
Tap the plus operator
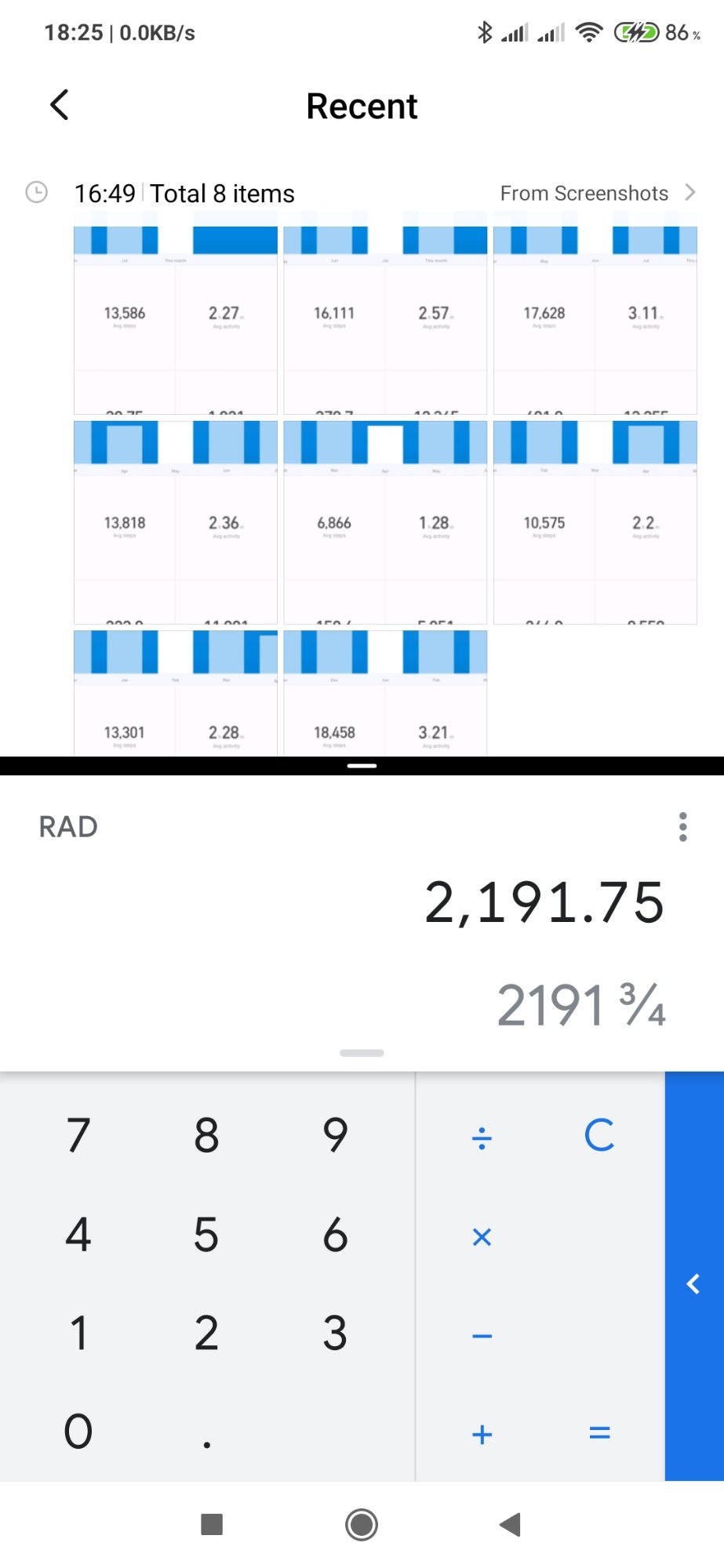tap(482, 1434)
